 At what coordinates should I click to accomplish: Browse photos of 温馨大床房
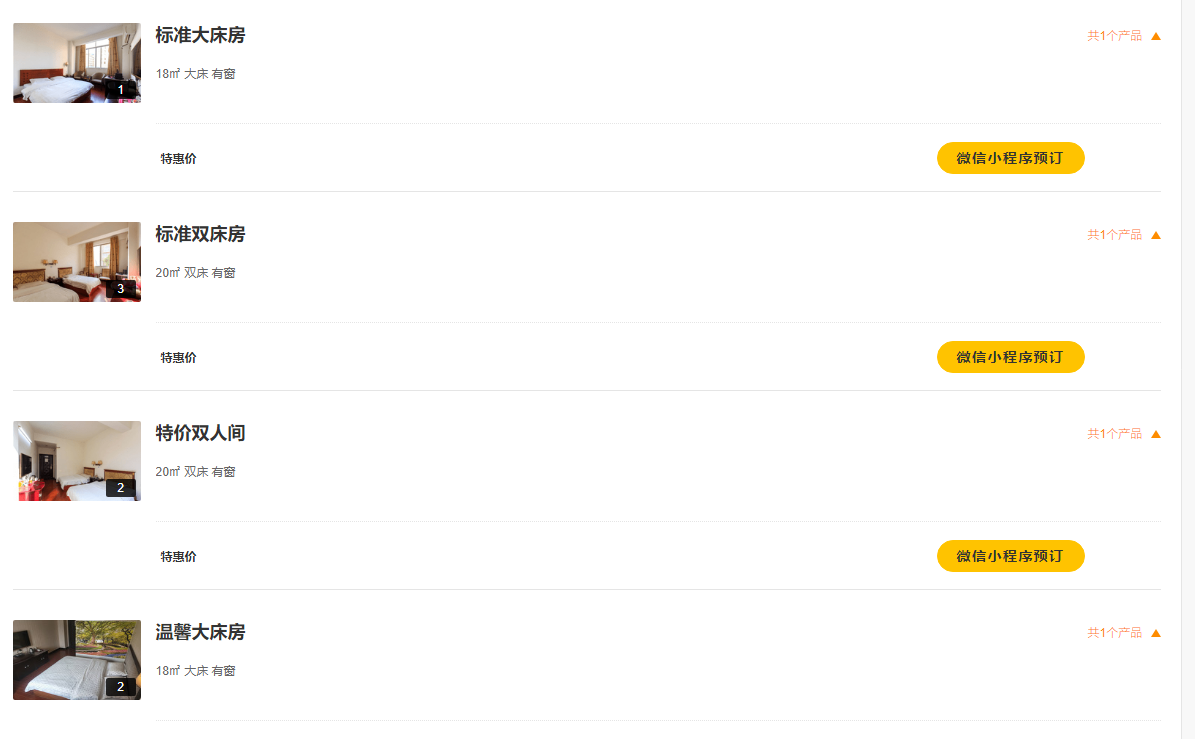77,660
